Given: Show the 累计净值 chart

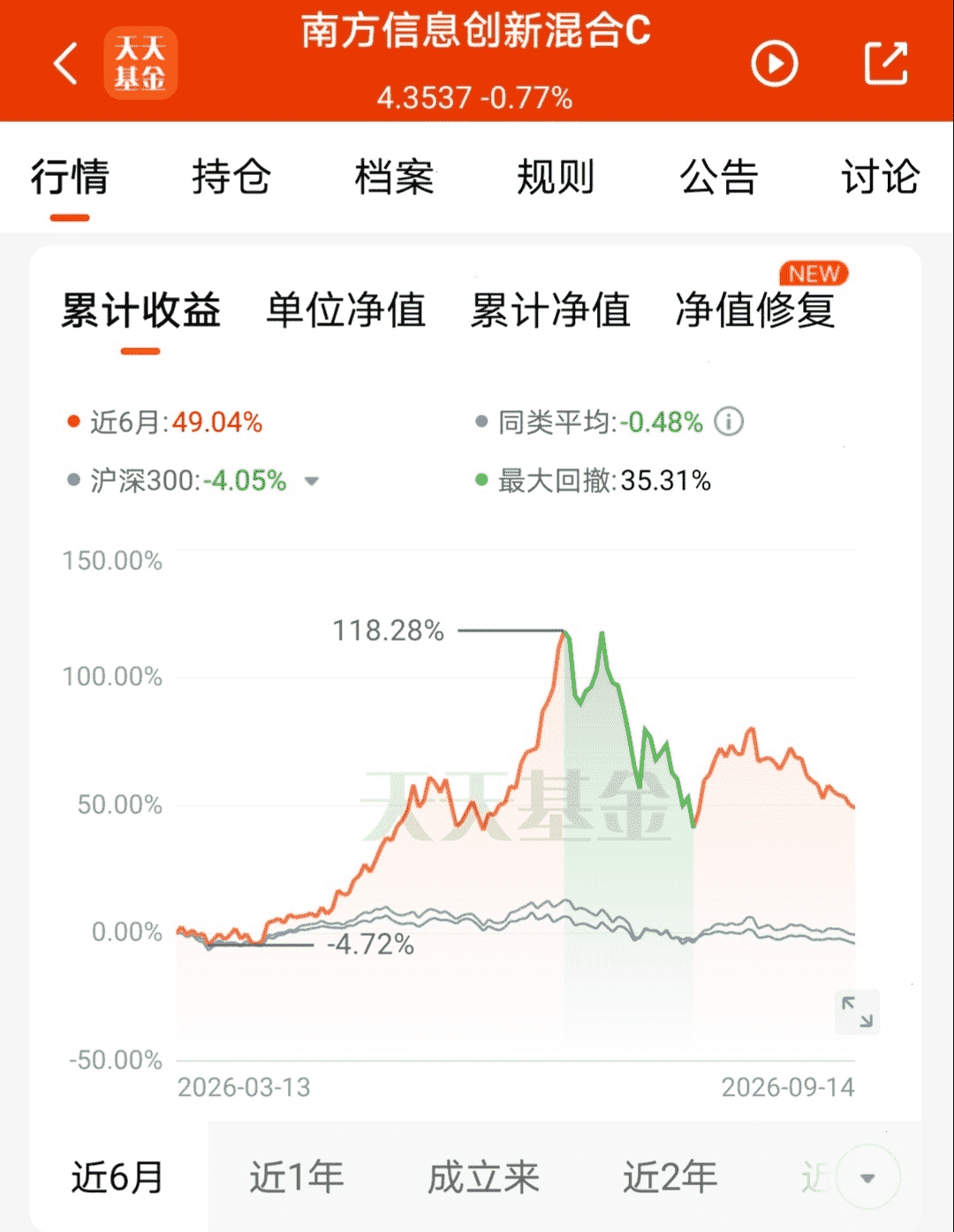Looking at the screenshot, I should pyautogui.click(x=550, y=310).
